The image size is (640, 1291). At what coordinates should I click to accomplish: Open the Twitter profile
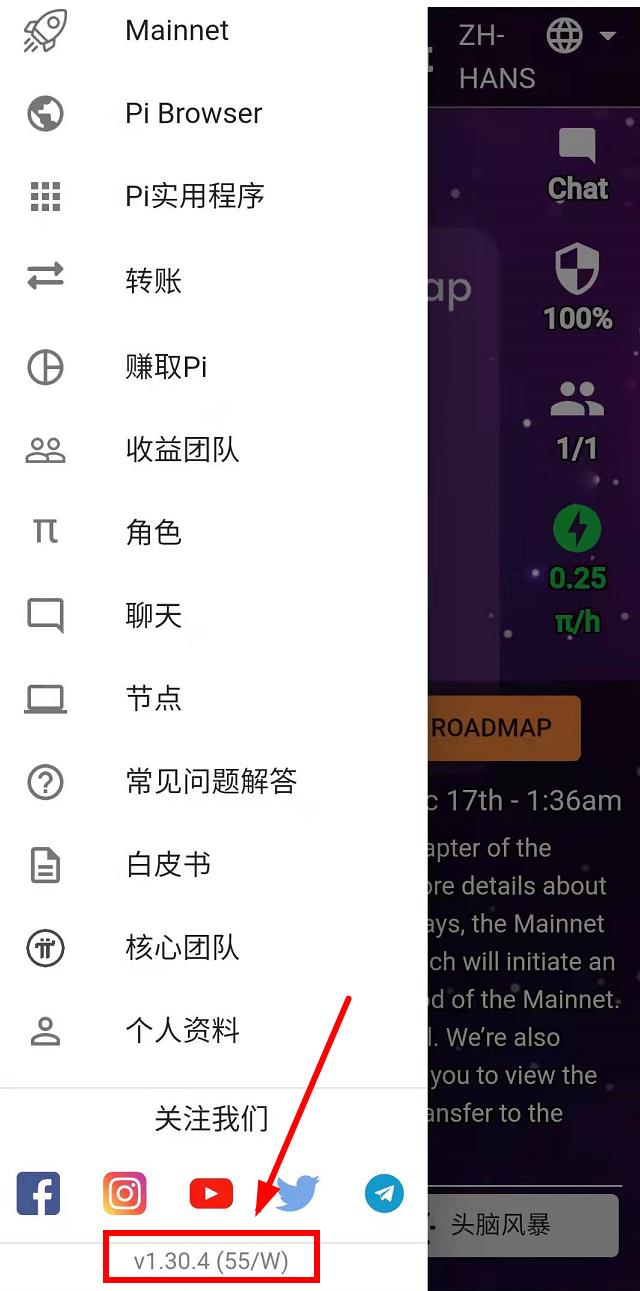click(297, 1193)
